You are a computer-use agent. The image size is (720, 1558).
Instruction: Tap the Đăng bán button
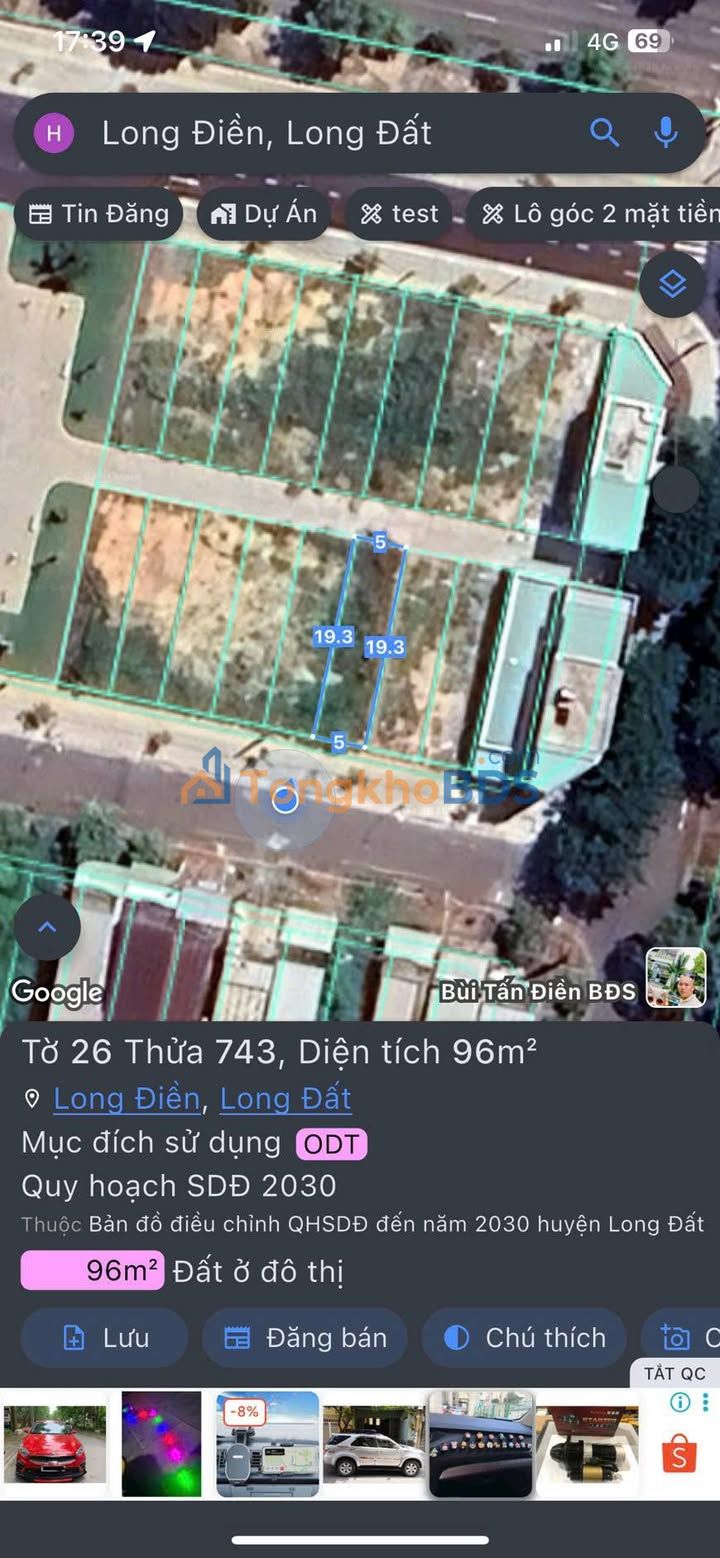tap(305, 1338)
